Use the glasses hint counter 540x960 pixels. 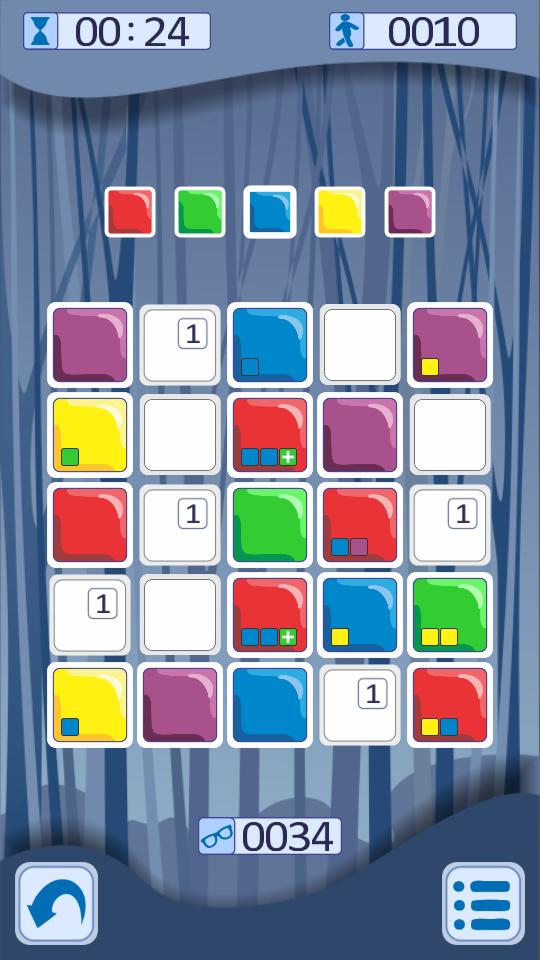point(270,836)
